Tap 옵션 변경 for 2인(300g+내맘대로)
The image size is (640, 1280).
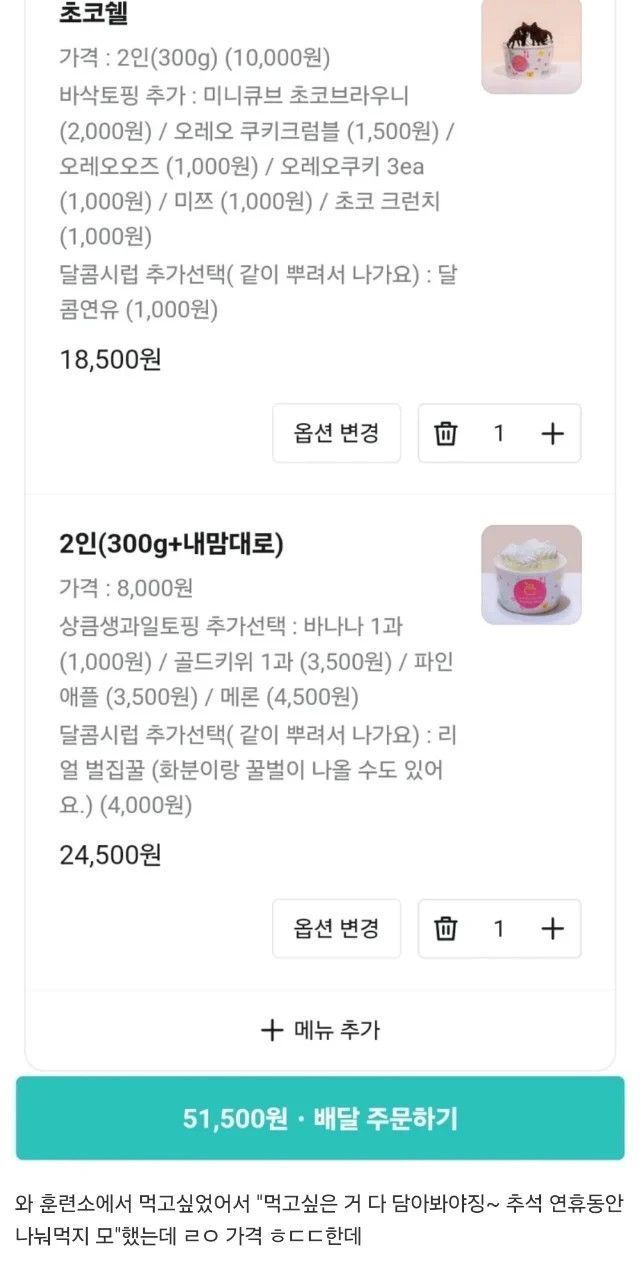pos(336,928)
